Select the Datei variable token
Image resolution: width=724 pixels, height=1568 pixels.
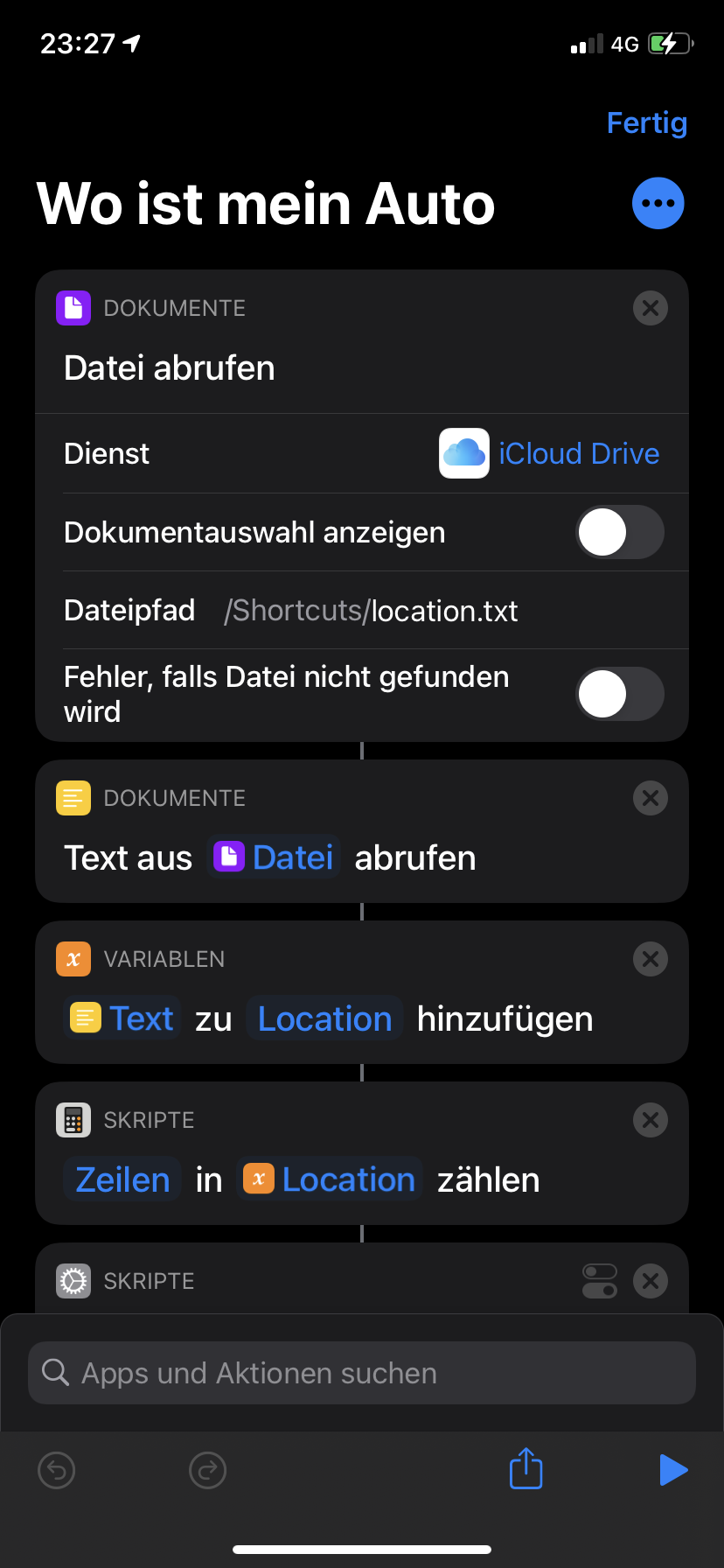pyautogui.click(x=275, y=857)
